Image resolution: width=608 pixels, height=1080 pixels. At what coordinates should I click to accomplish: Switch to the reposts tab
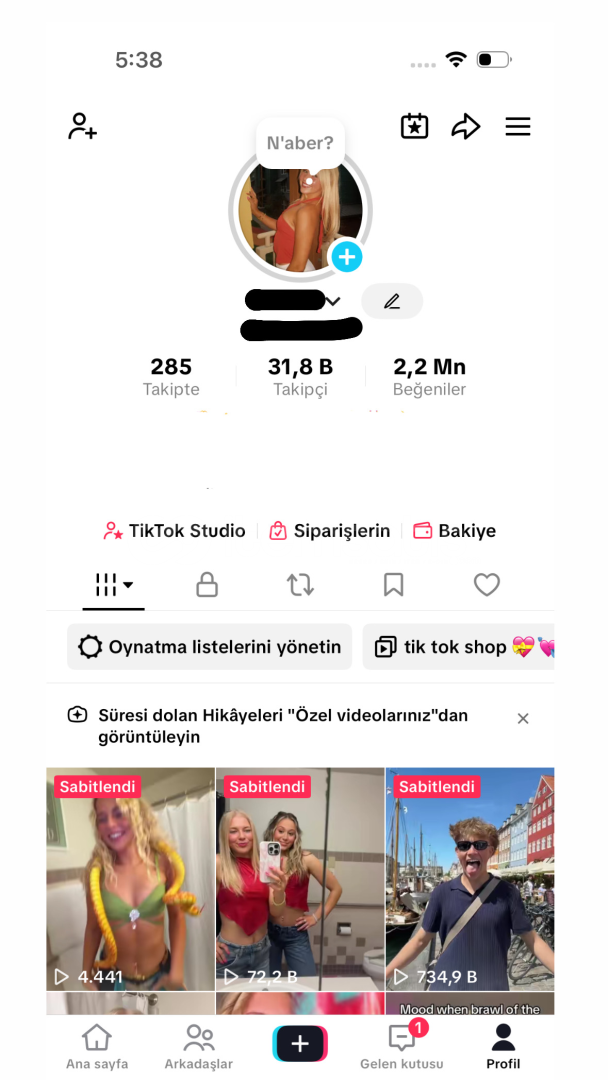pos(300,585)
